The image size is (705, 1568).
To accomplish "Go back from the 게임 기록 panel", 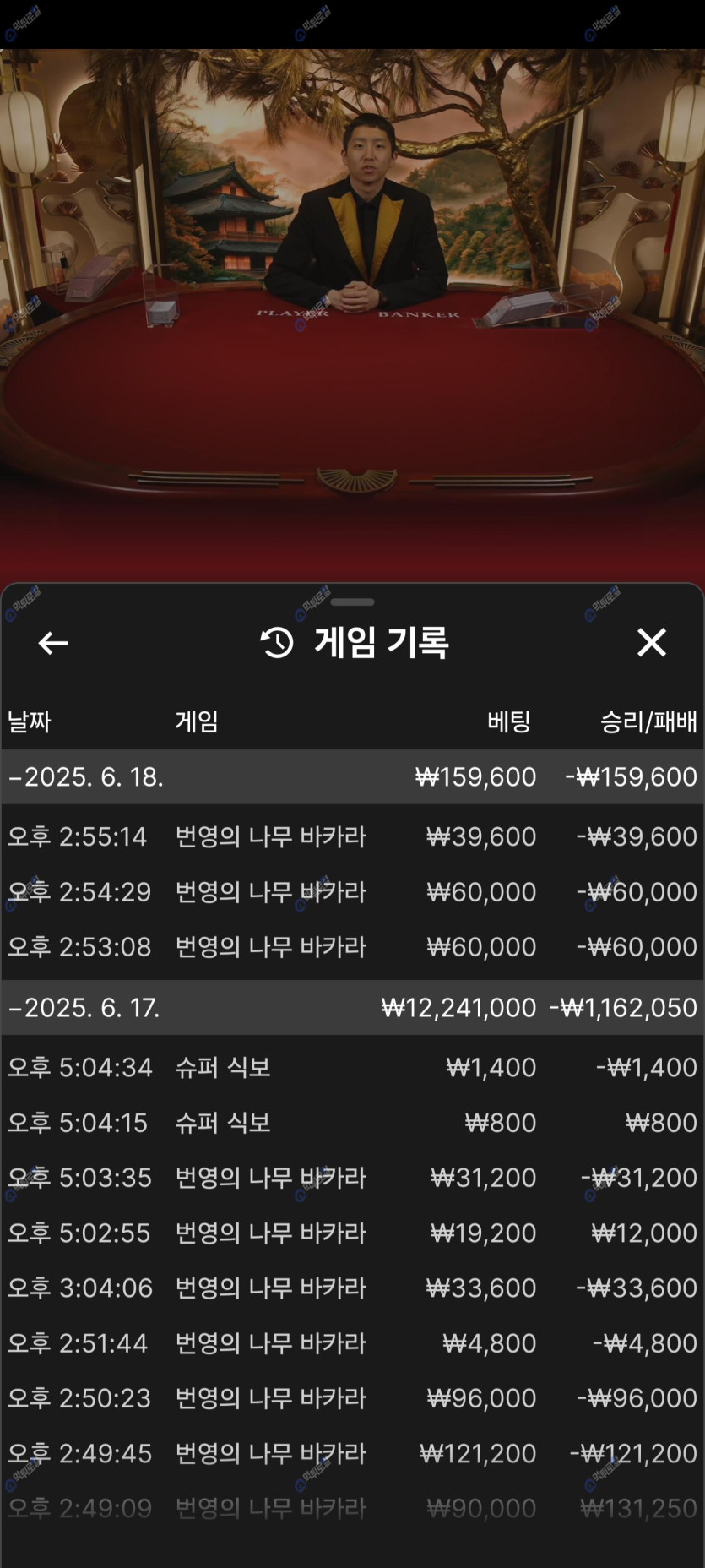I will [x=53, y=643].
